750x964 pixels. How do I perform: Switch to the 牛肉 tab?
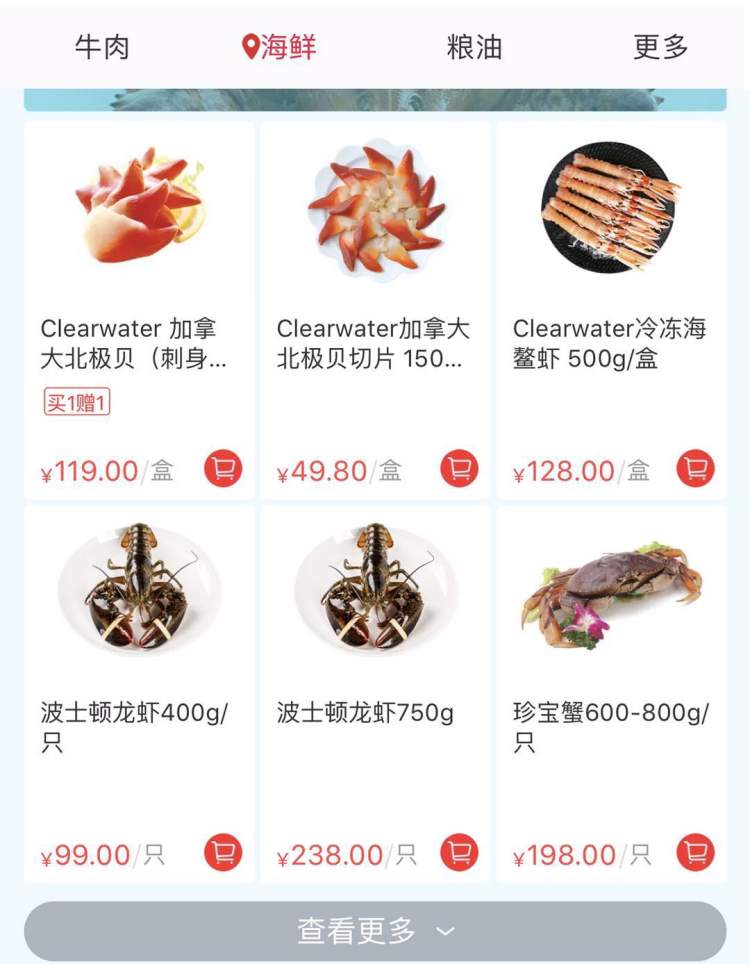pos(102,47)
